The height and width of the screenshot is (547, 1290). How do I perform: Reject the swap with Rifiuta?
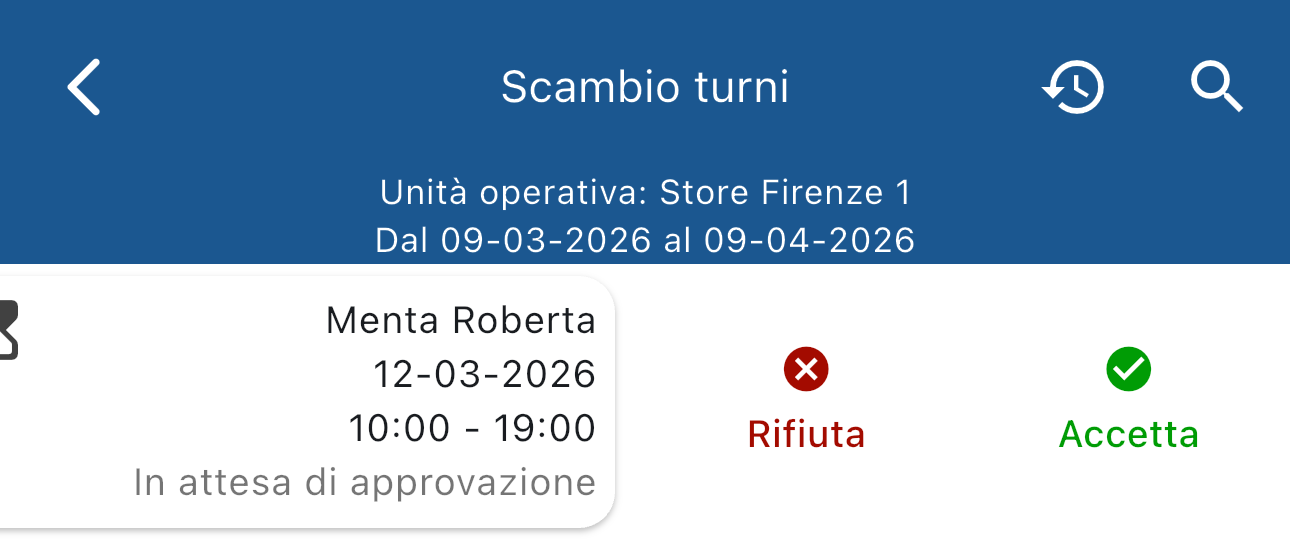click(806, 399)
